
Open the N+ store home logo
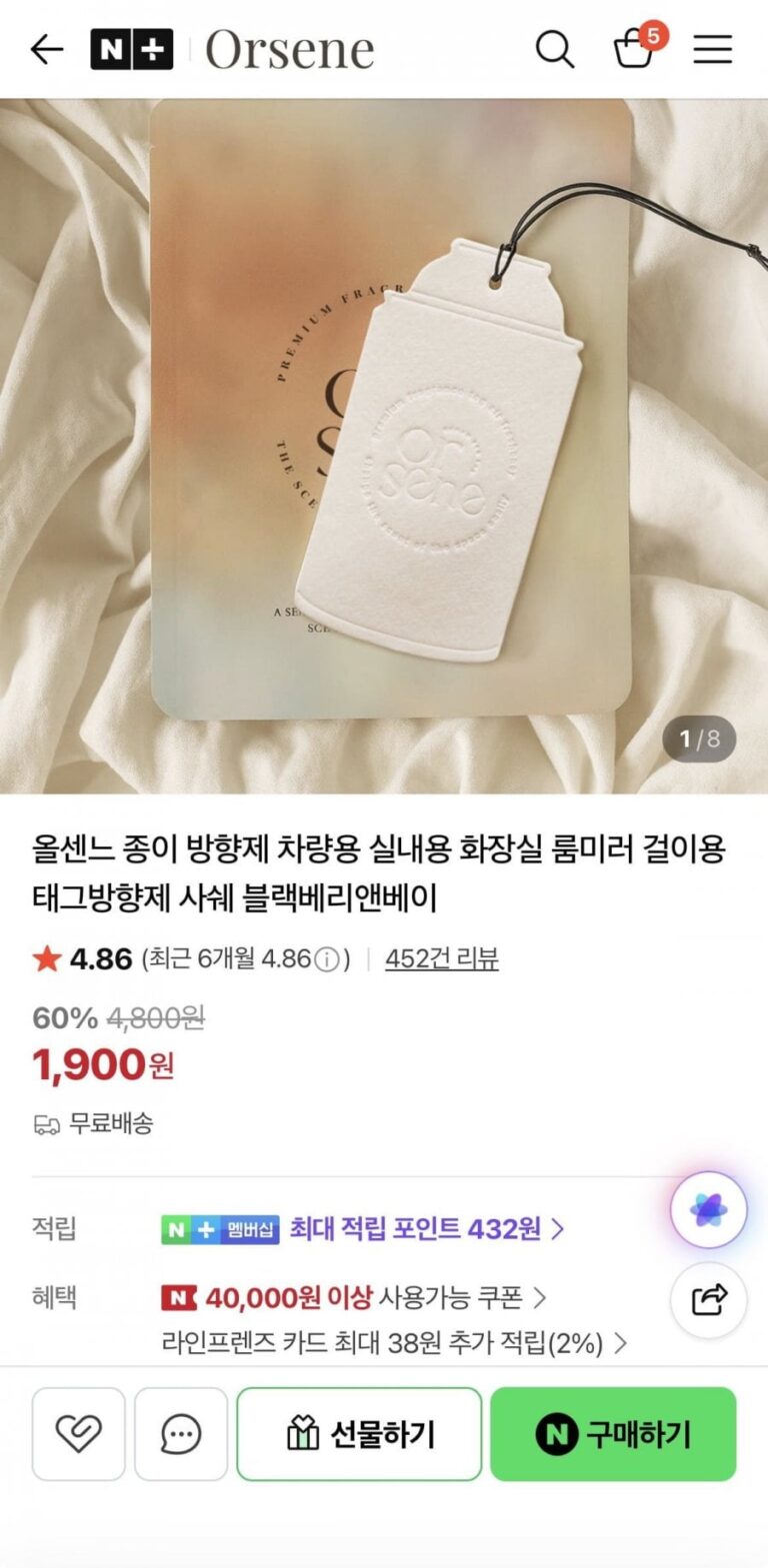point(131,49)
